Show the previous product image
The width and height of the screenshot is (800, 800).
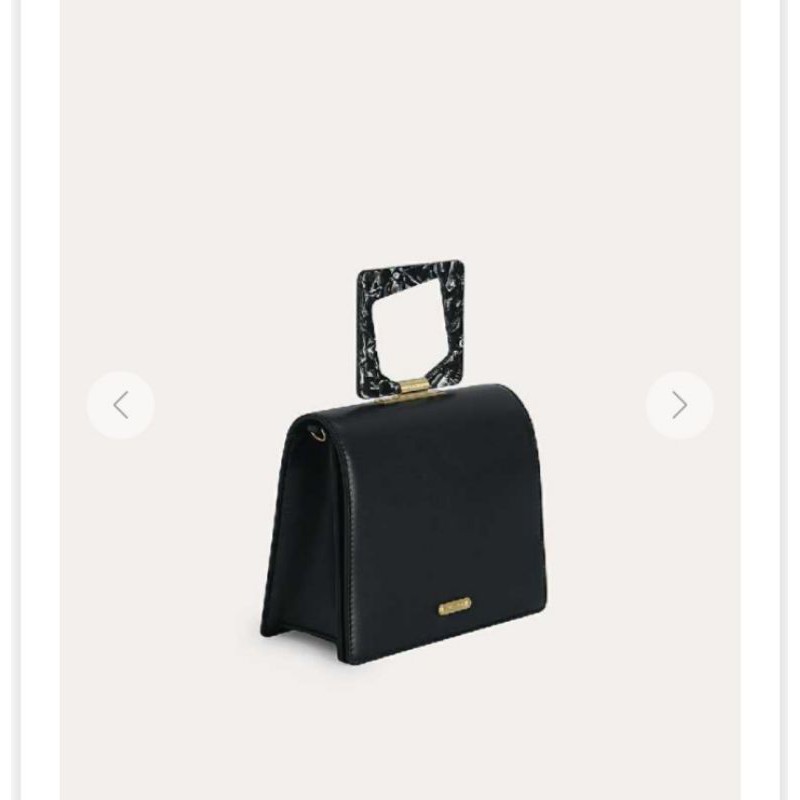pos(120,405)
